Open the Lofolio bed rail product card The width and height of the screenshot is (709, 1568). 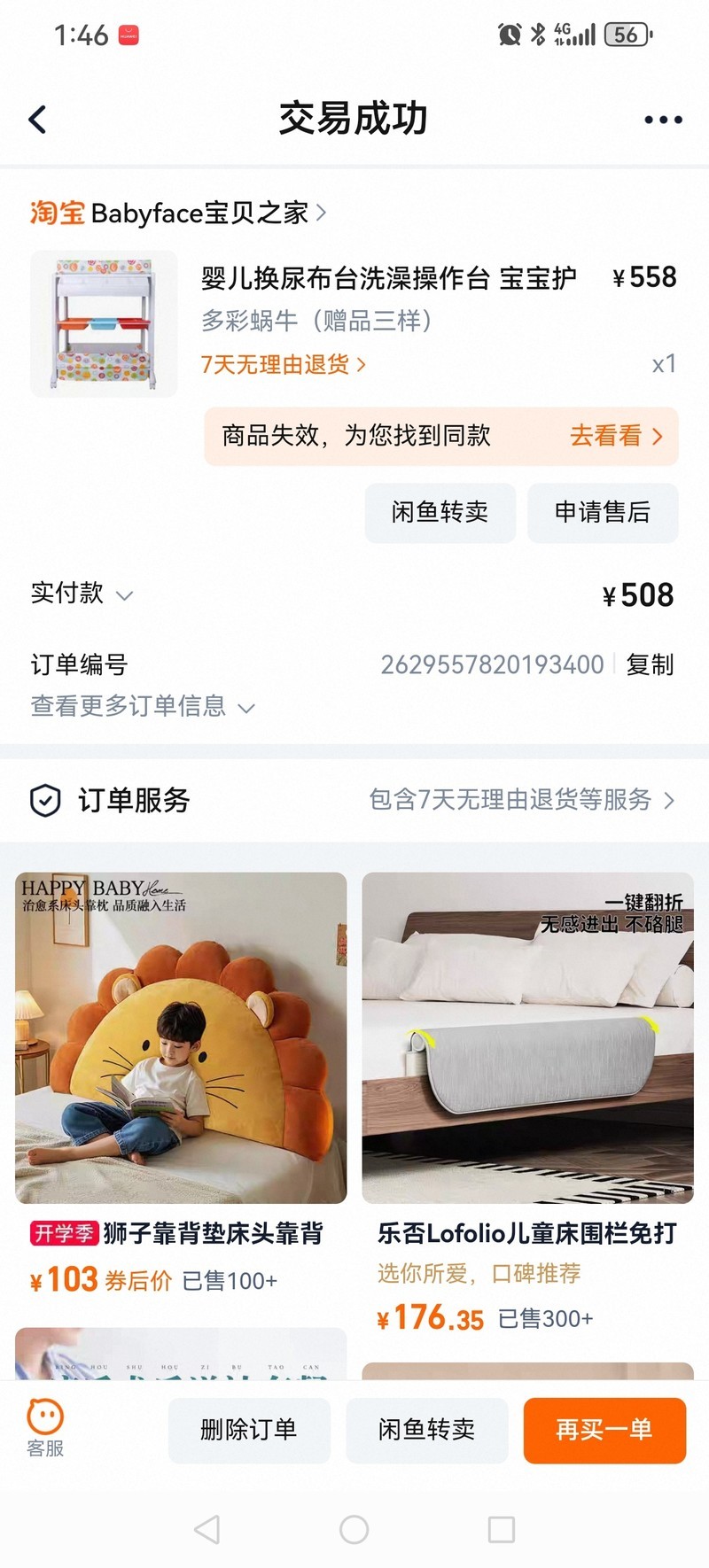coord(527,1036)
